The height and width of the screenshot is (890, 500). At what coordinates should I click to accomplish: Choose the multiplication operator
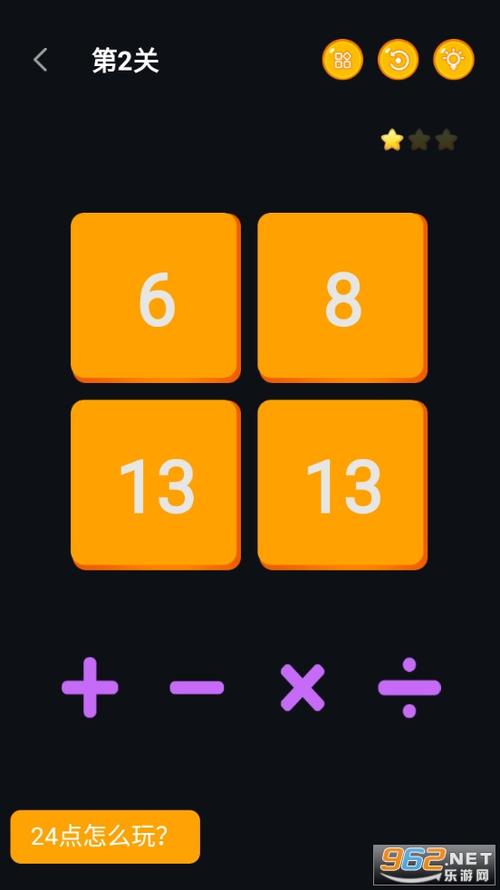coord(303,688)
